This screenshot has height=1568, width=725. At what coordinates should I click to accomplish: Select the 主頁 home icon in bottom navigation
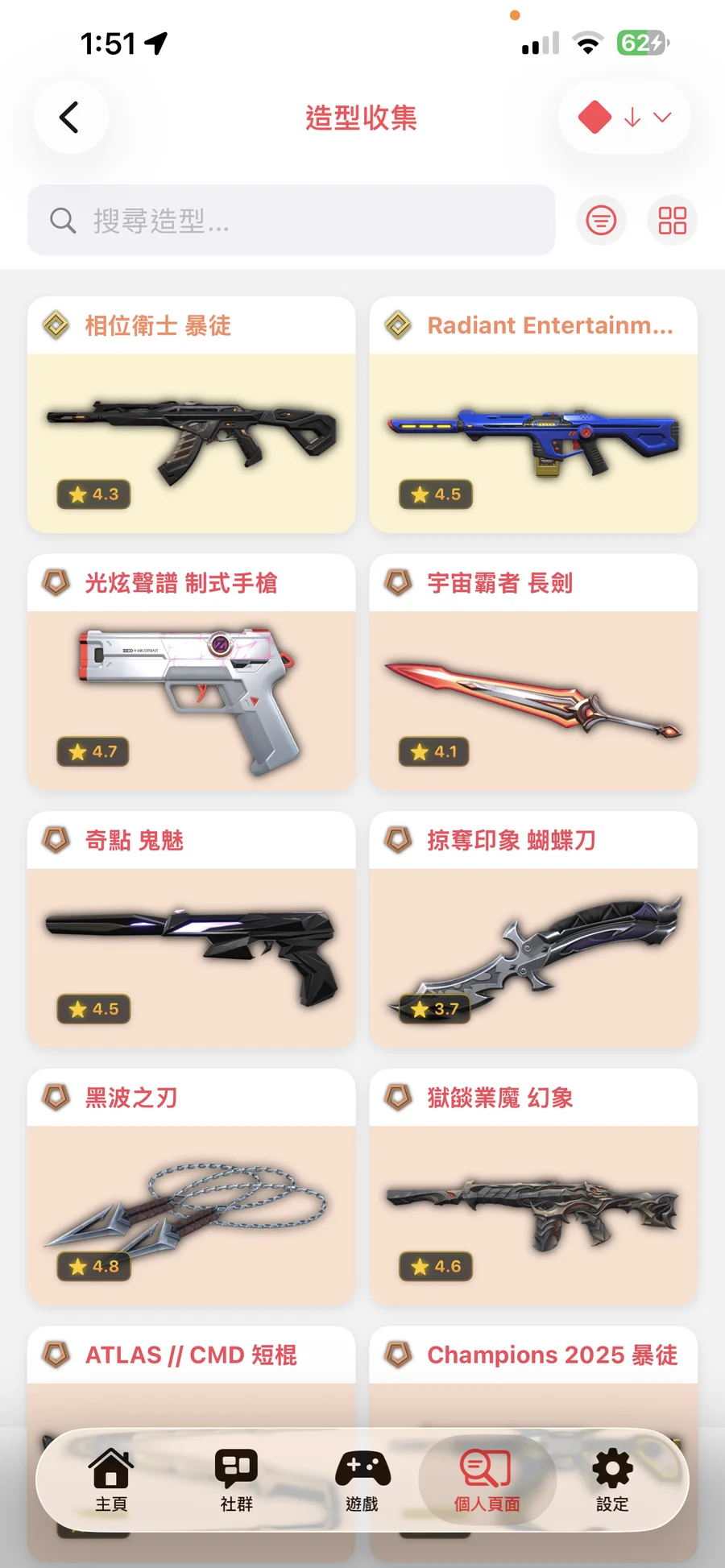point(111,1467)
